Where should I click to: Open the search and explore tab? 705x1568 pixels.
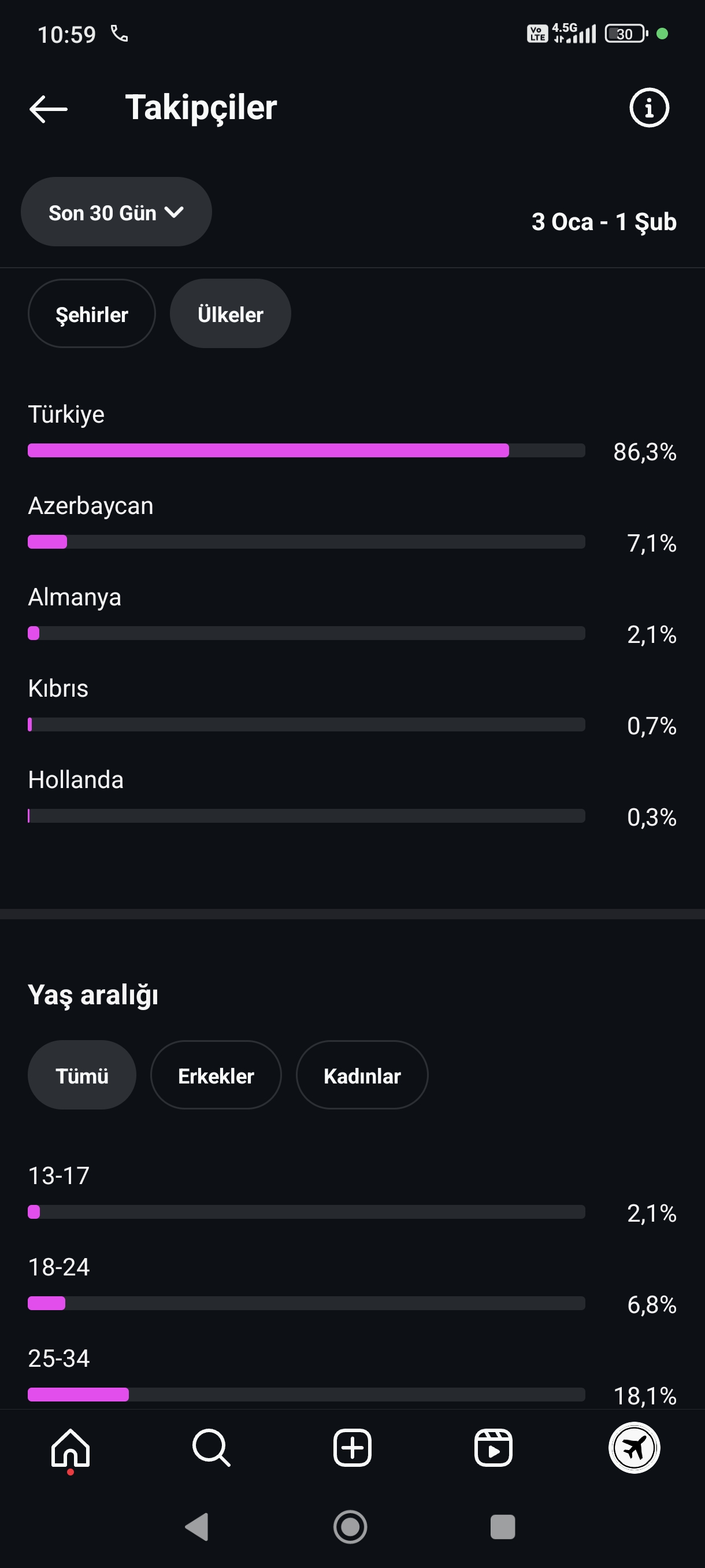211,1448
